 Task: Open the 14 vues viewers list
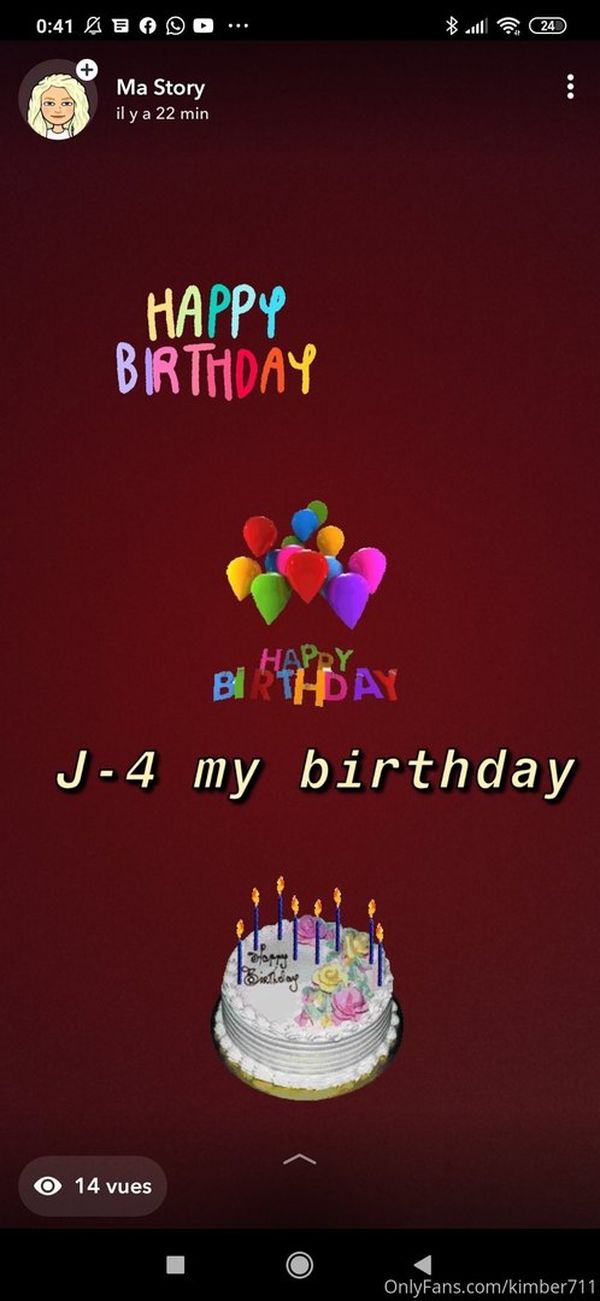[93, 1186]
